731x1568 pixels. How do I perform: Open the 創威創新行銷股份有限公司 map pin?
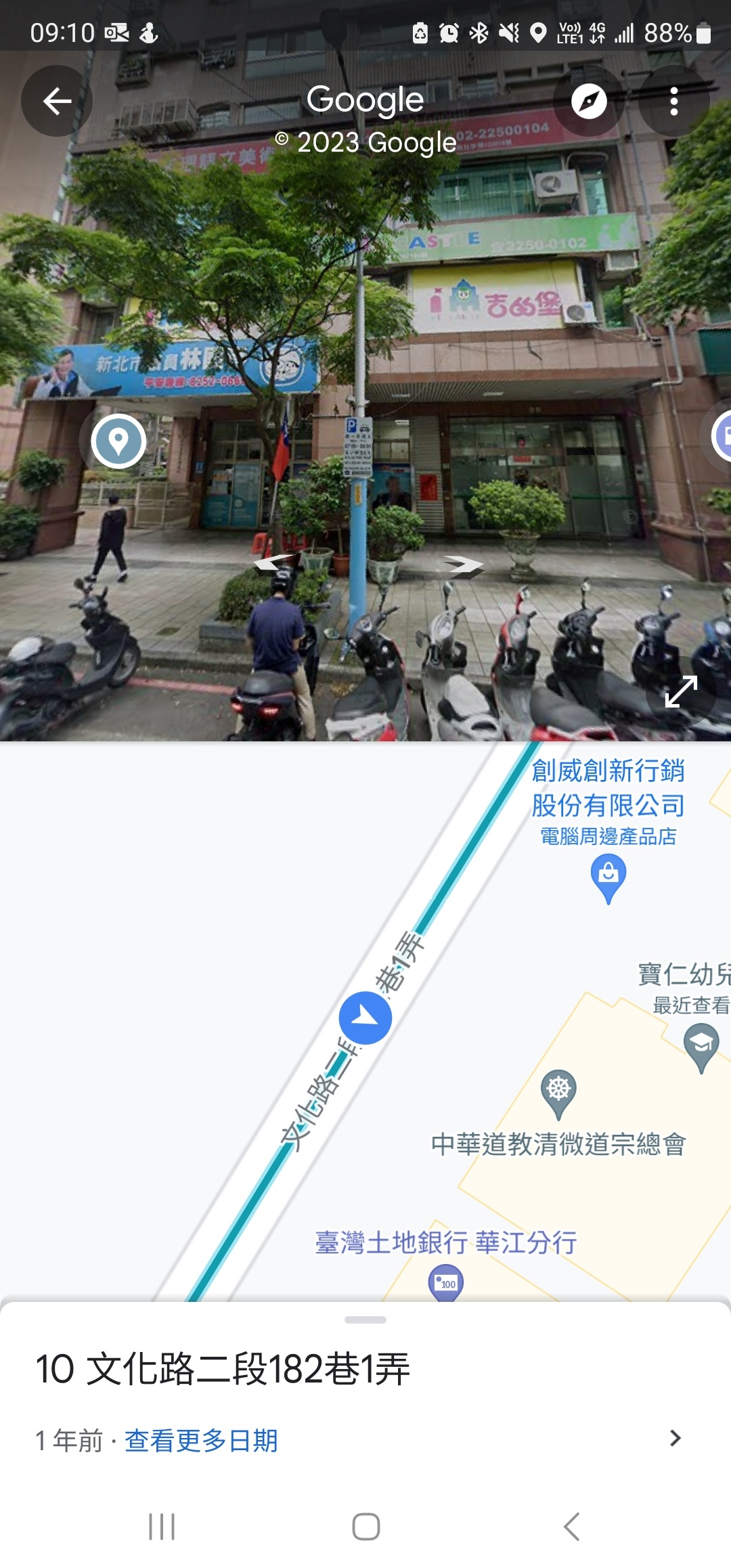(608, 876)
